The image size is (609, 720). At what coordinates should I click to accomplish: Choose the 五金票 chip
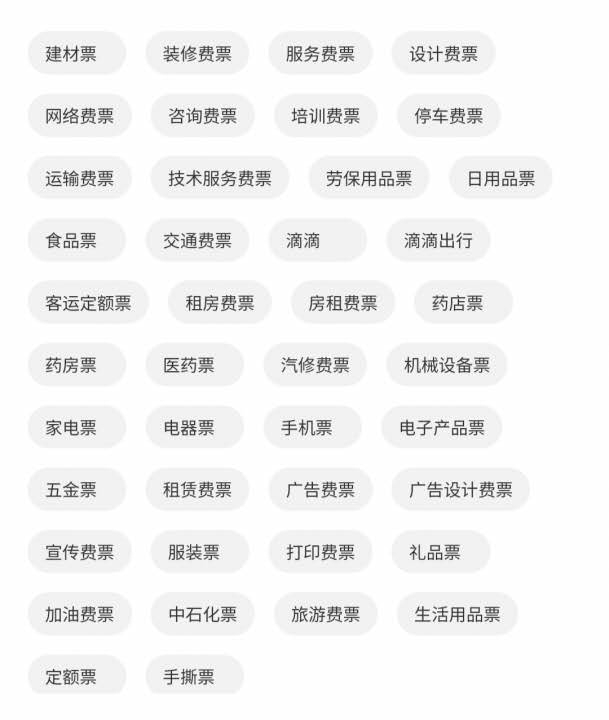(72, 490)
